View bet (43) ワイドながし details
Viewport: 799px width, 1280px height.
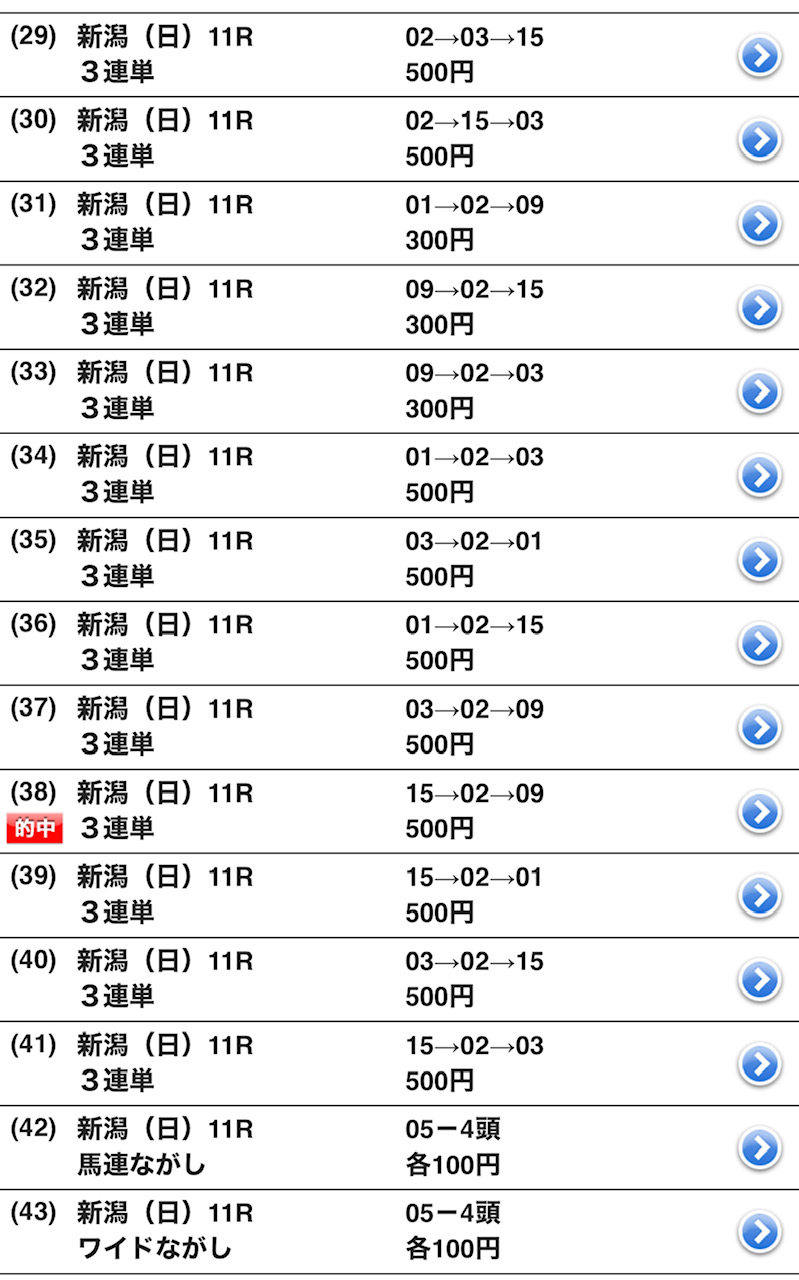759,1232
